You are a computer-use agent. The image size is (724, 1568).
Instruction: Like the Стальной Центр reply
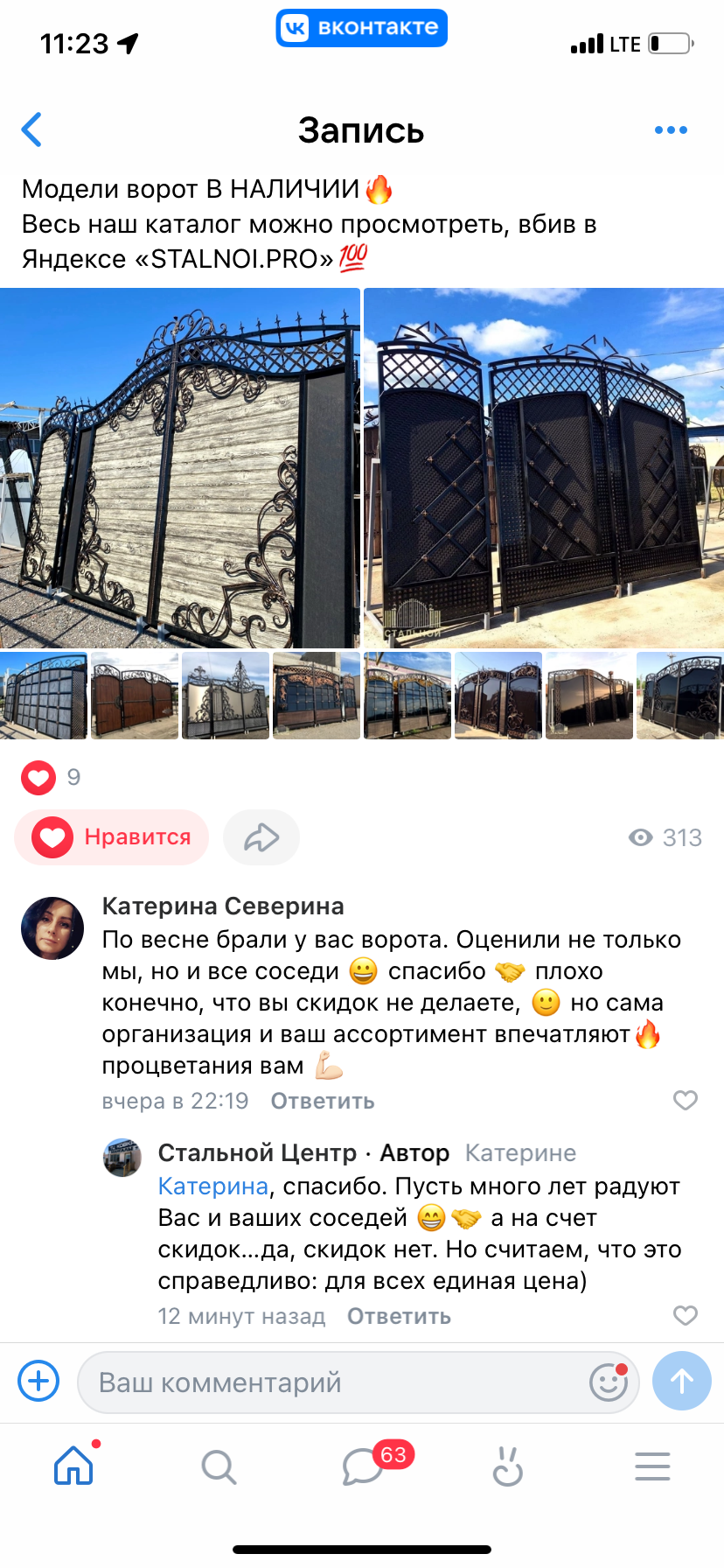pyautogui.click(x=686, y=1315)
